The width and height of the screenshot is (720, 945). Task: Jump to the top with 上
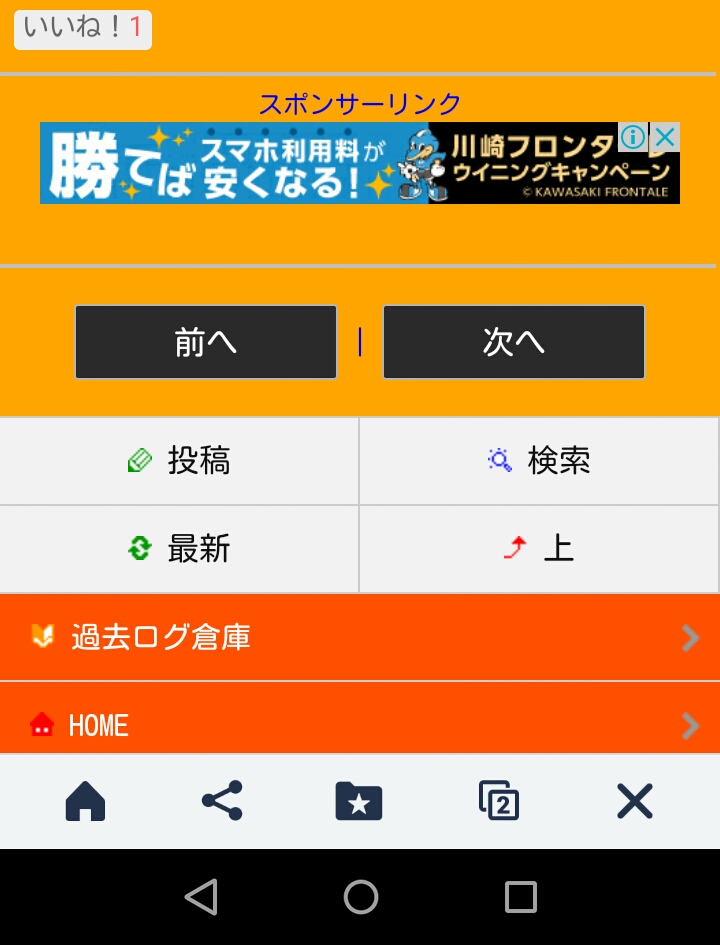point(539,549)
